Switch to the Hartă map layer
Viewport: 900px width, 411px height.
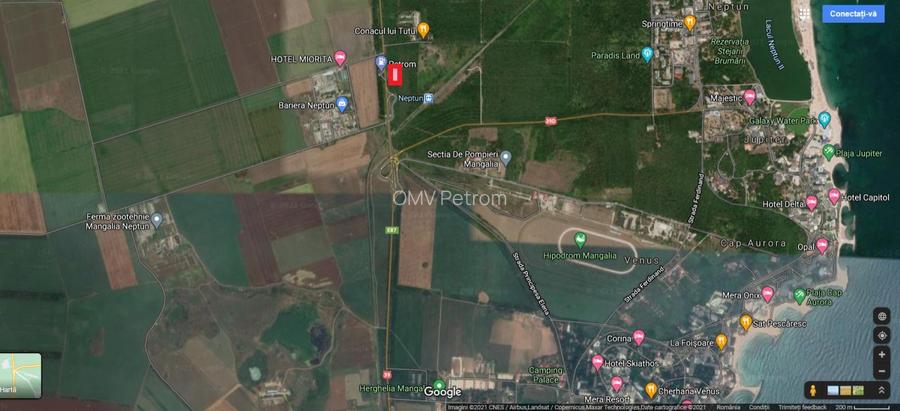click(x=21, y=375)
